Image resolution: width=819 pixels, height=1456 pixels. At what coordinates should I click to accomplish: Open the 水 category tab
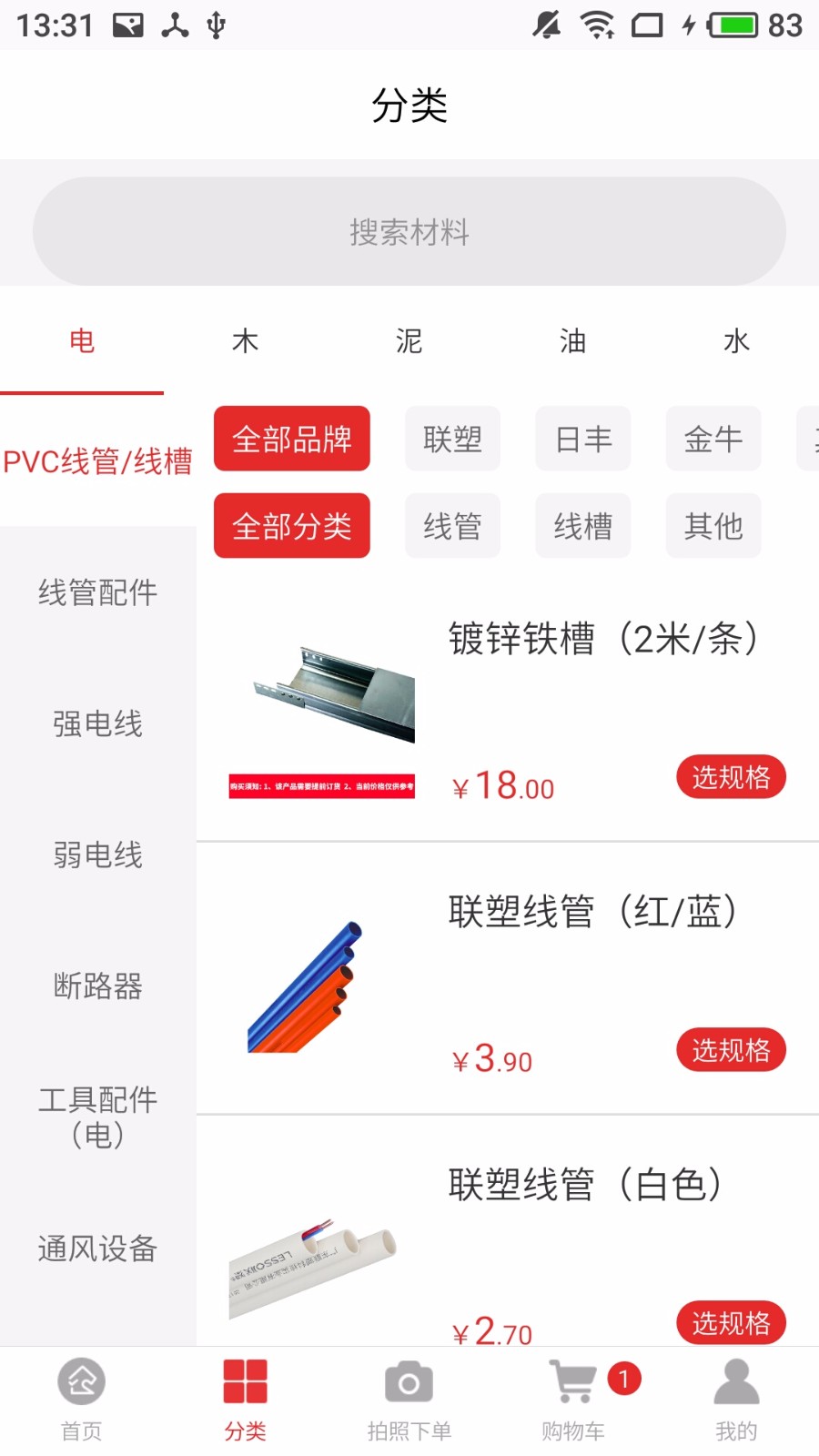[x=736, y=341]
